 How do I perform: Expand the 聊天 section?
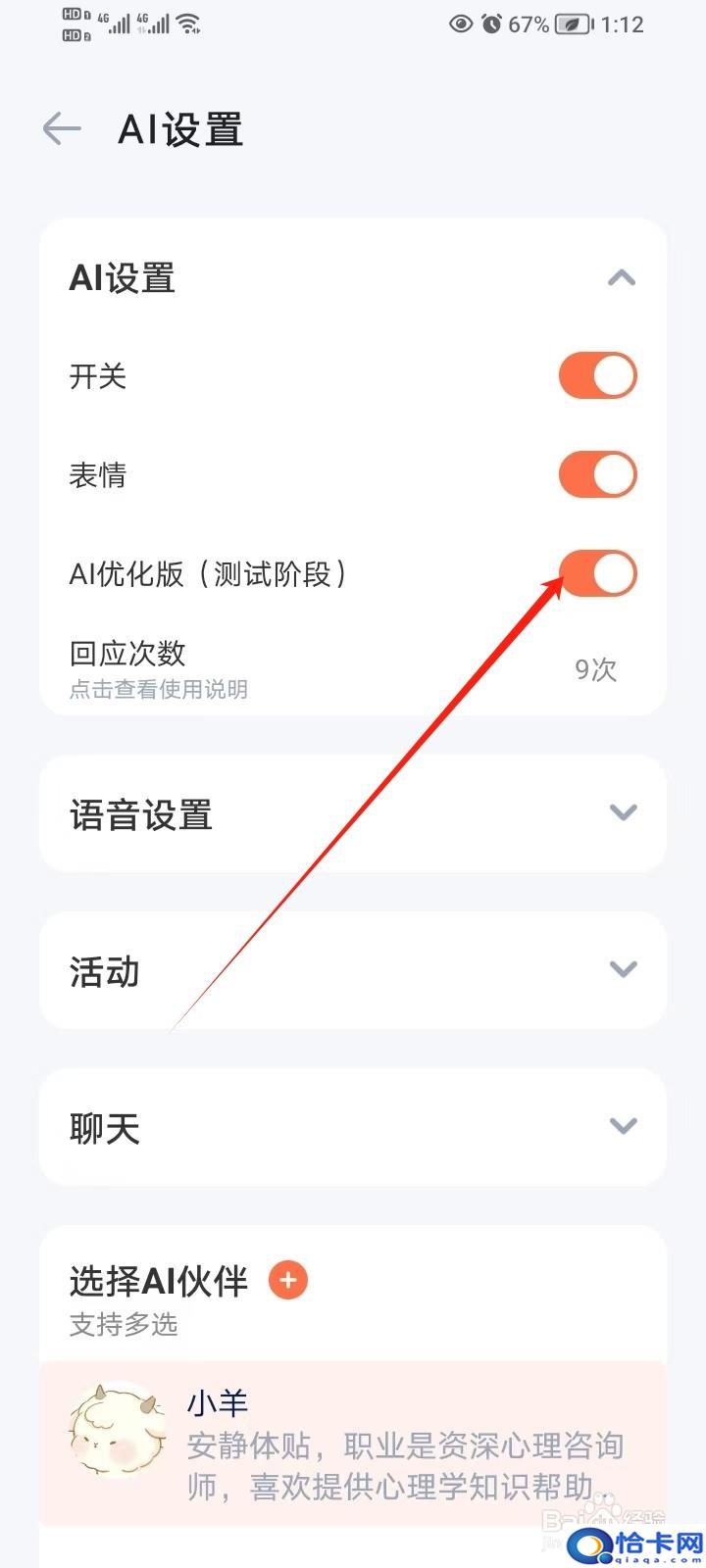point(353,1127)
